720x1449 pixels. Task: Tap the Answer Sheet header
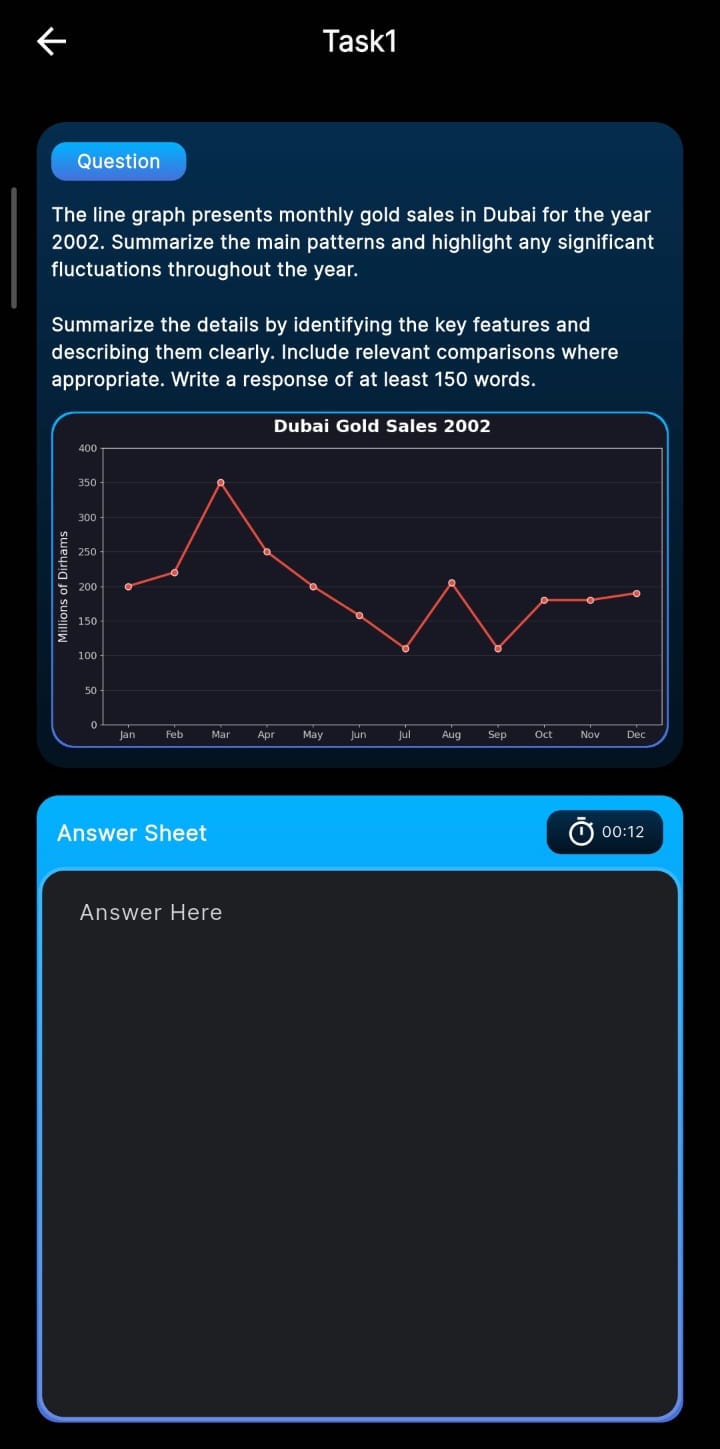click(x=131, y=832)
